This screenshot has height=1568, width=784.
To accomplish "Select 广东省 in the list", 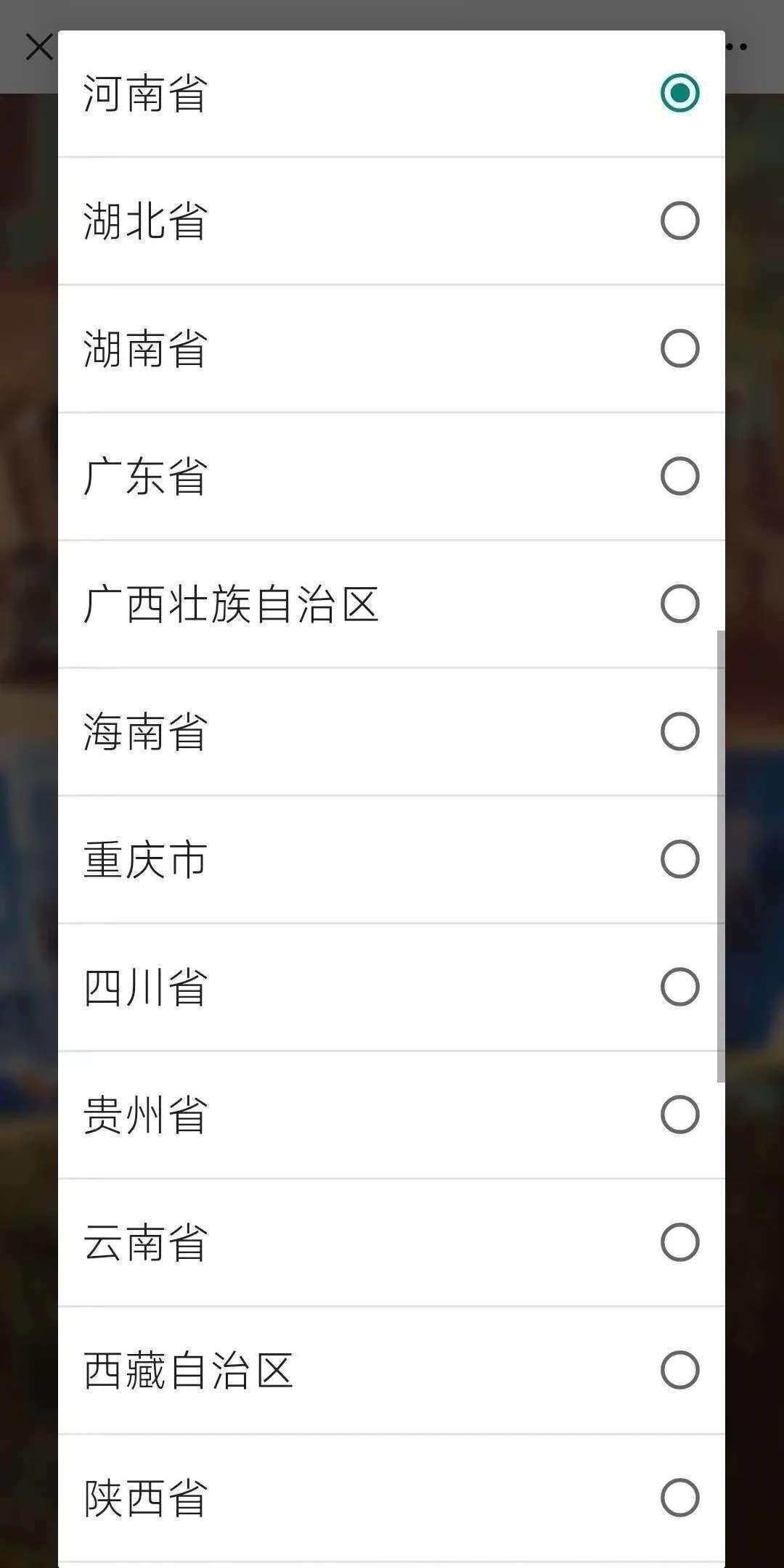I will [x=679, y=476].
